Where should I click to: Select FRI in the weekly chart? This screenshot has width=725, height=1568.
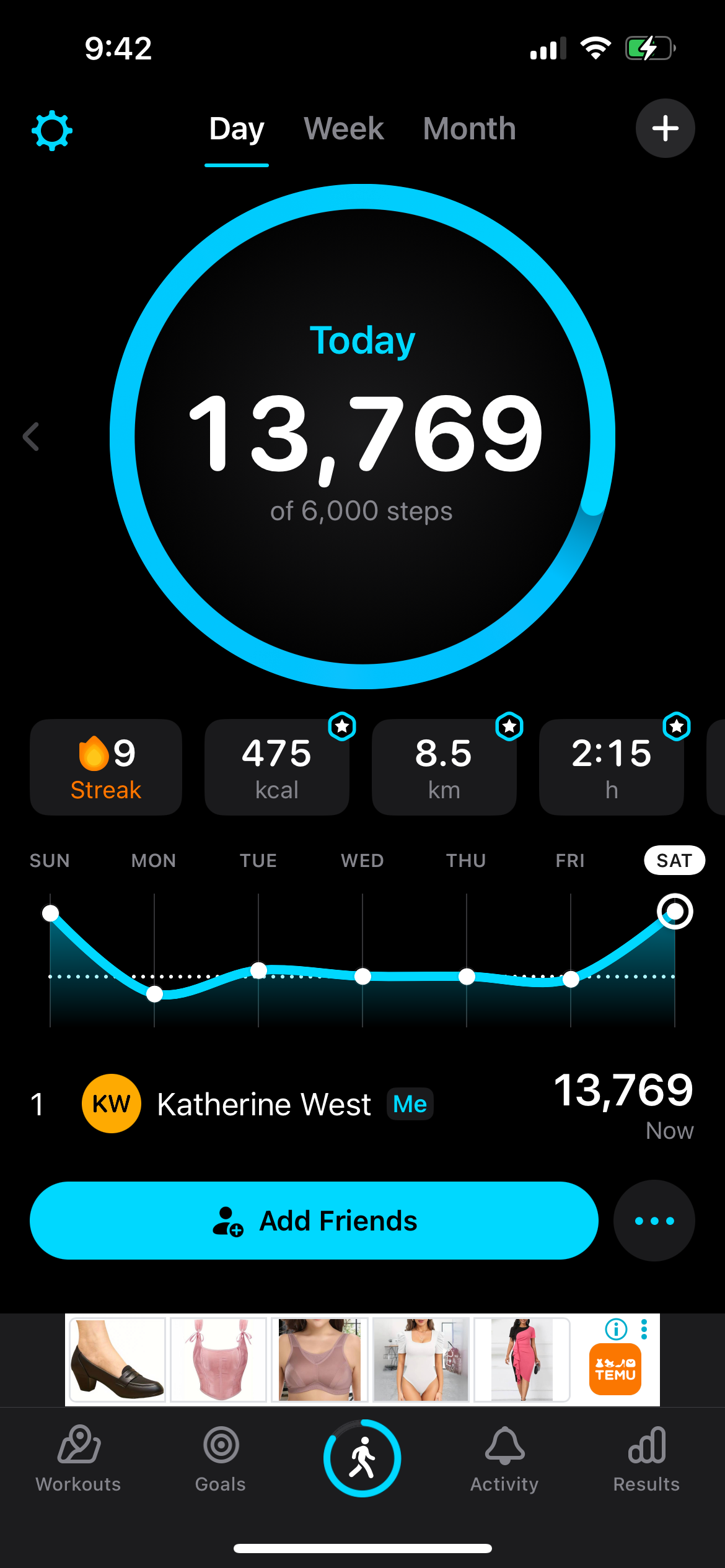[570, 860]
